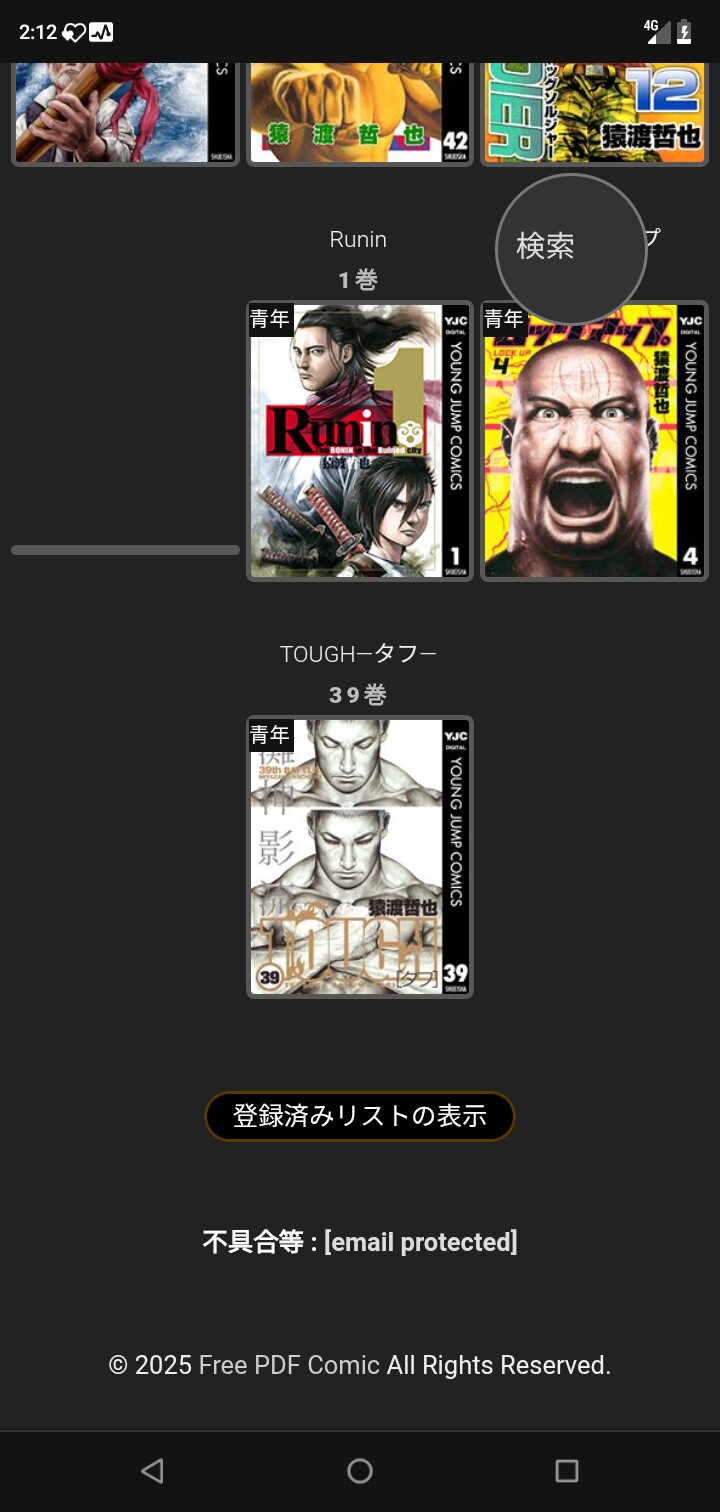Viewport: 720px width, 1512px height.
Task: Open the volume 42 manga cover
Action: point(359,113)
